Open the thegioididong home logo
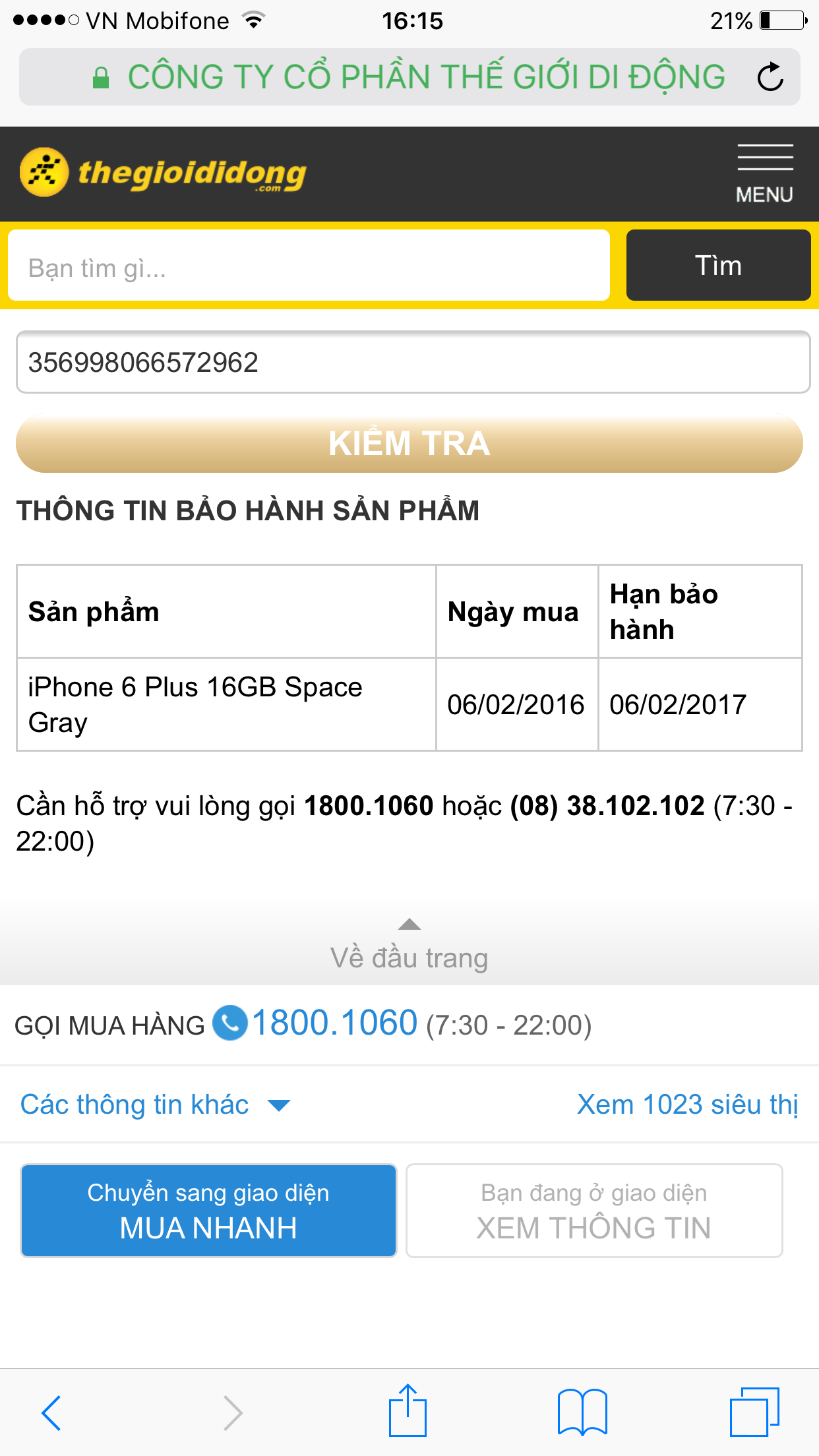 [x=164, y=173]
